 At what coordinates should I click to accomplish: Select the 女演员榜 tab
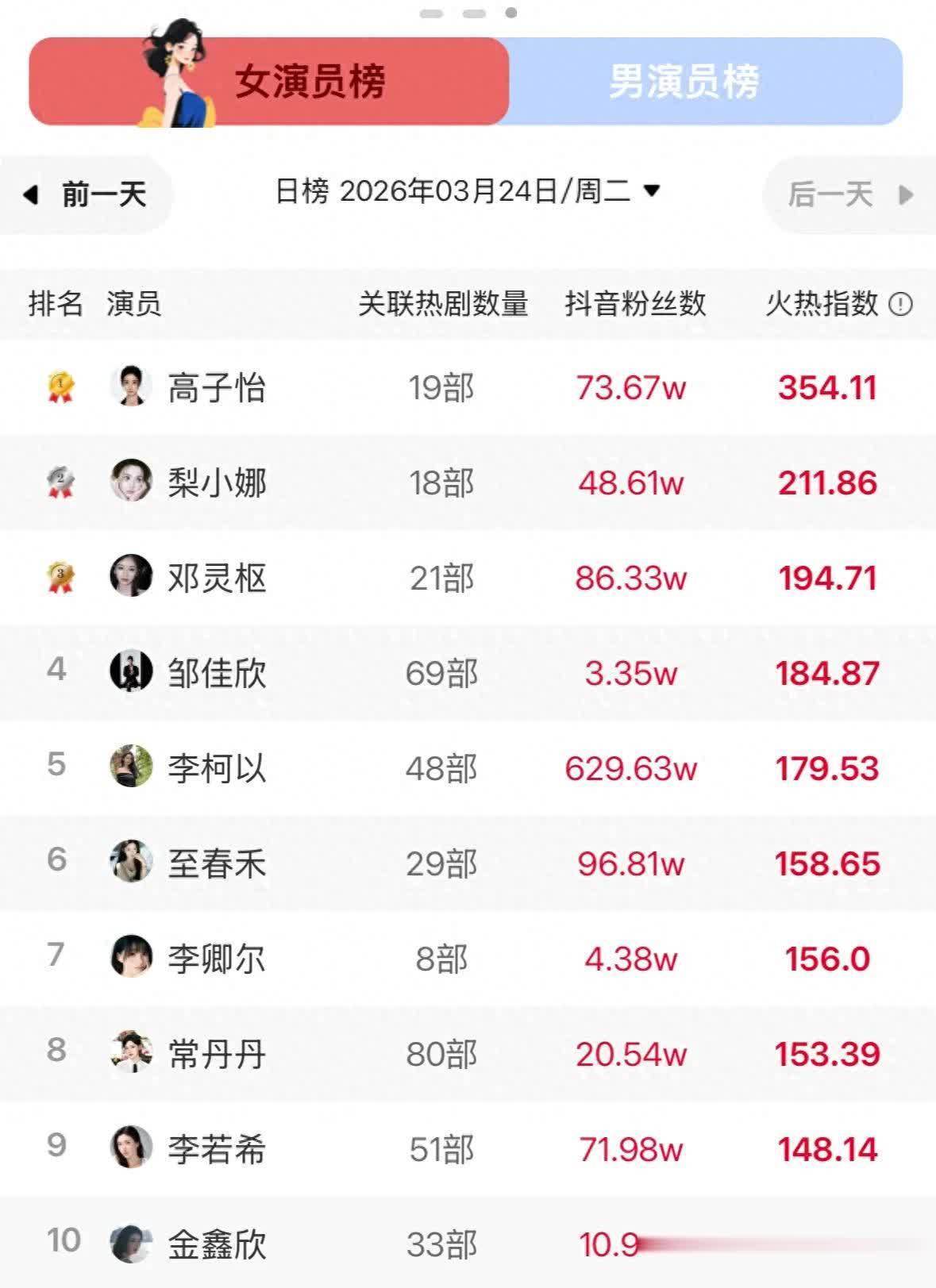pyautogui.click(x=269, y=81)
